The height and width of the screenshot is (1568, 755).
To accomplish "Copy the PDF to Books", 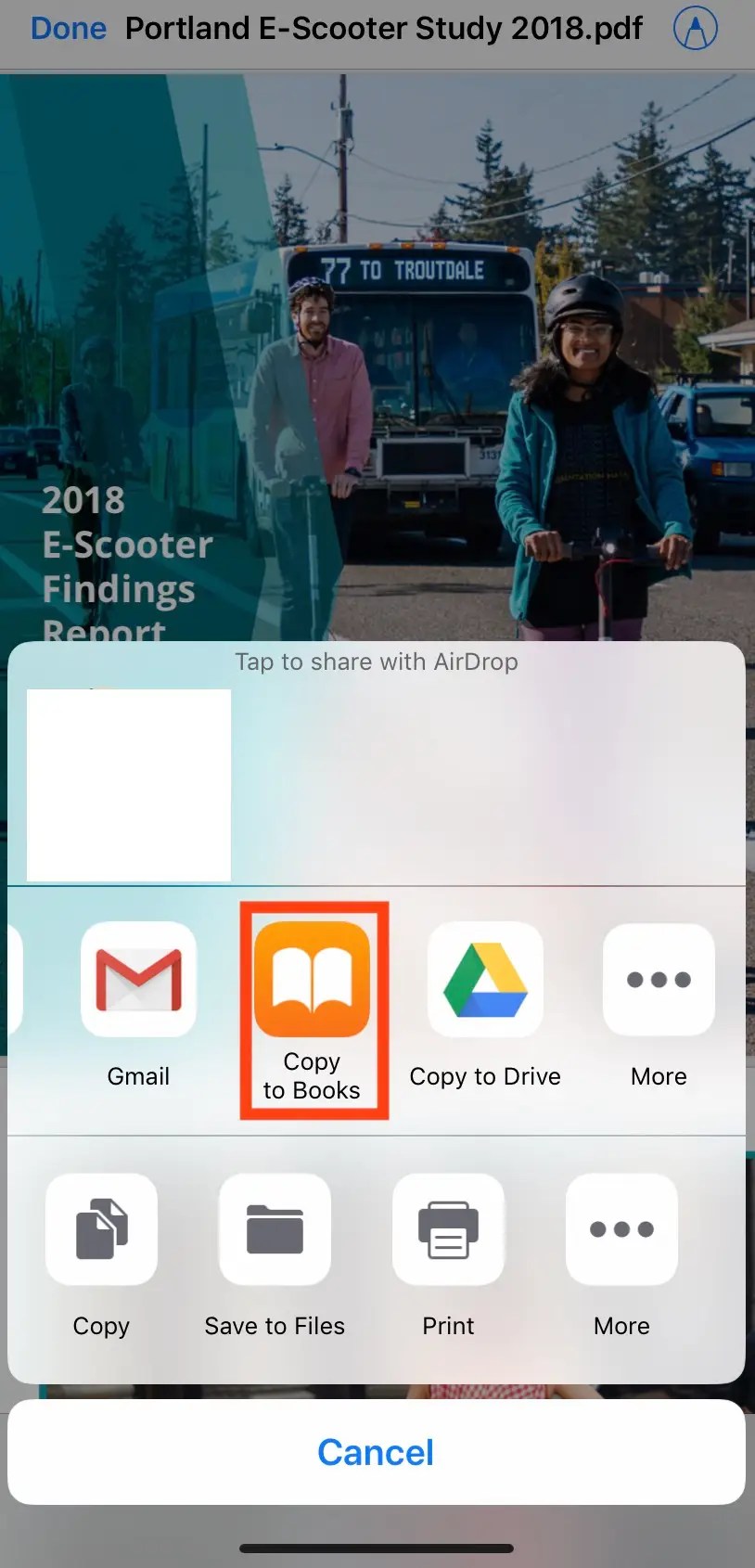I will [x=313, y=980].
